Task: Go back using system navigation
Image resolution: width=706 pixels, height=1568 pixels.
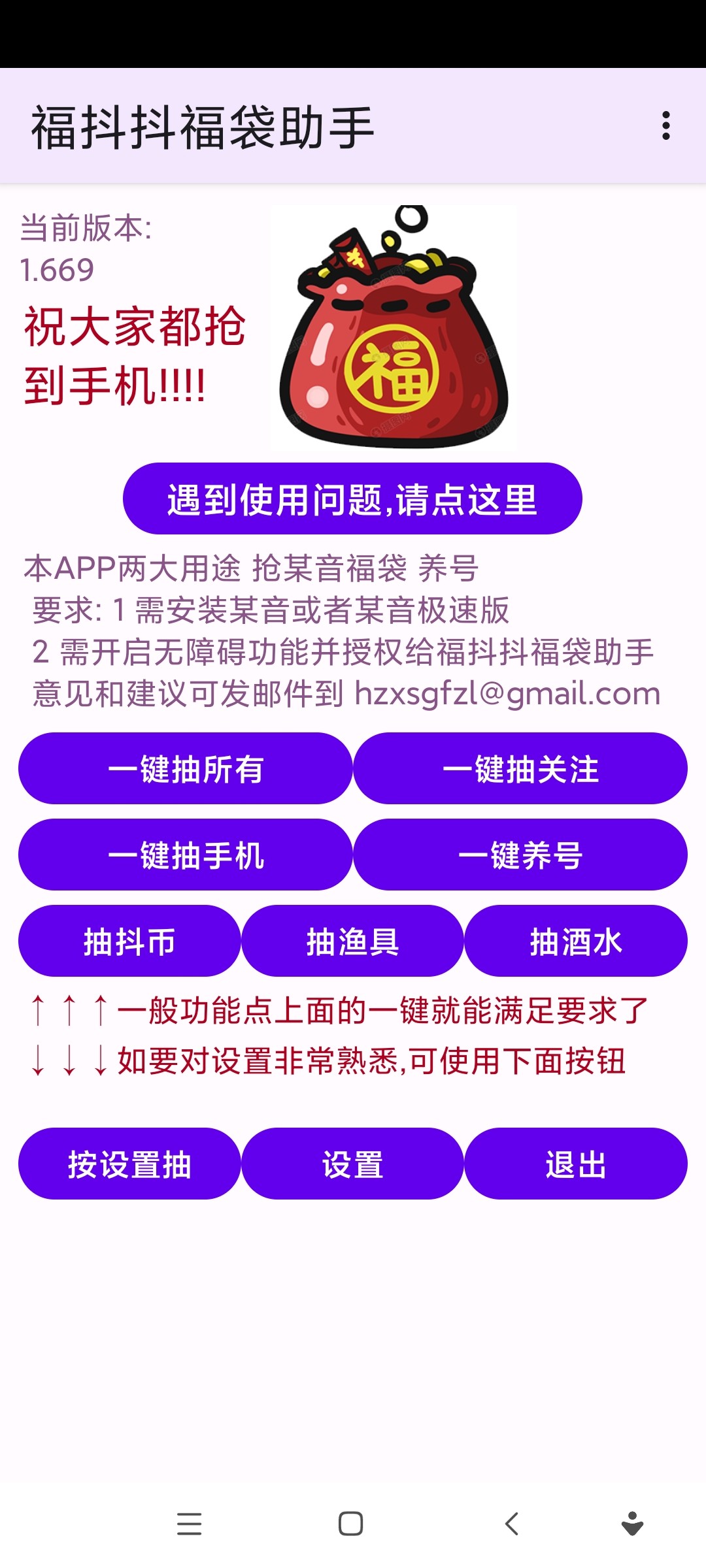Action: (512, 1524)
